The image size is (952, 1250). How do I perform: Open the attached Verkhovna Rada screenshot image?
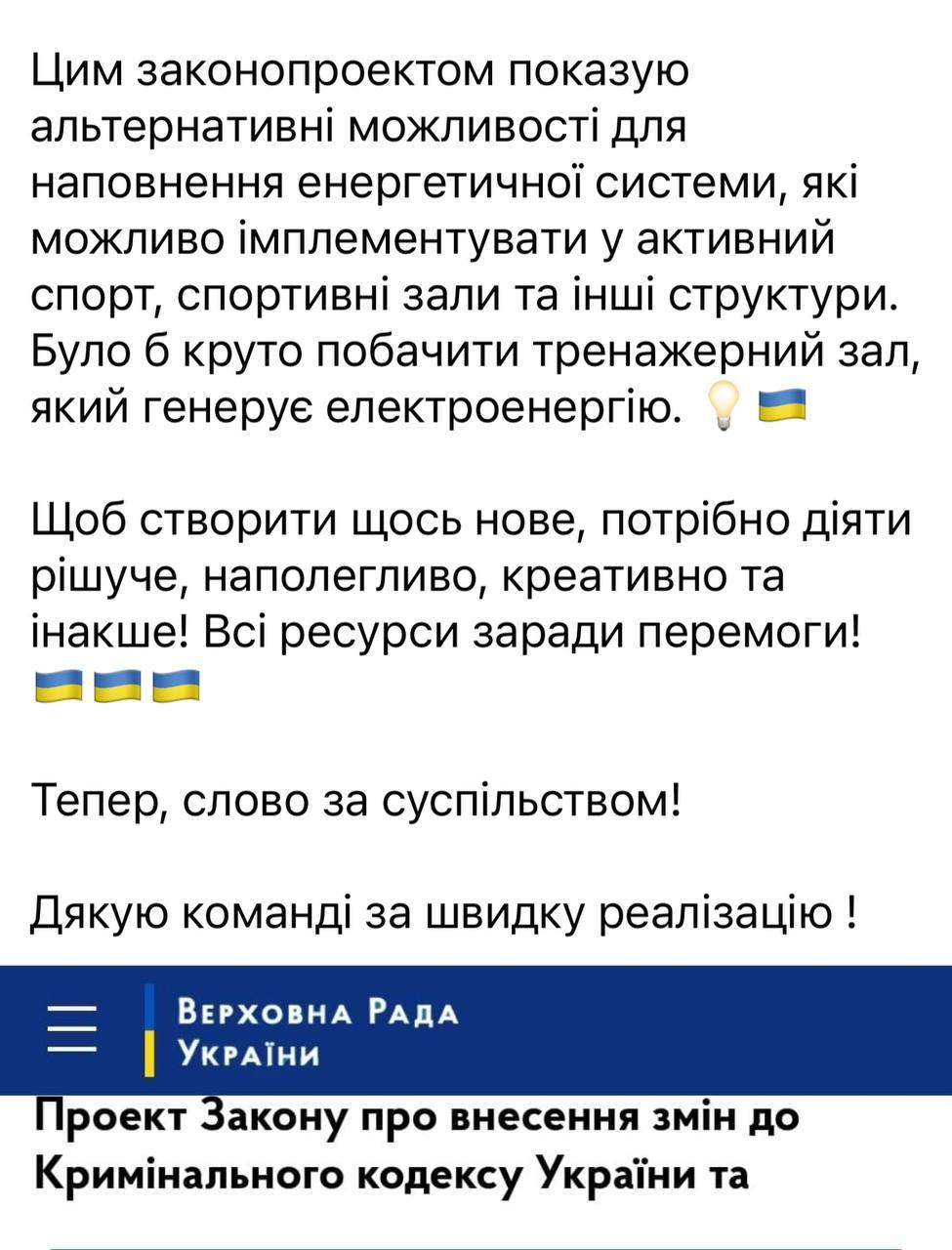[476, 1104]
